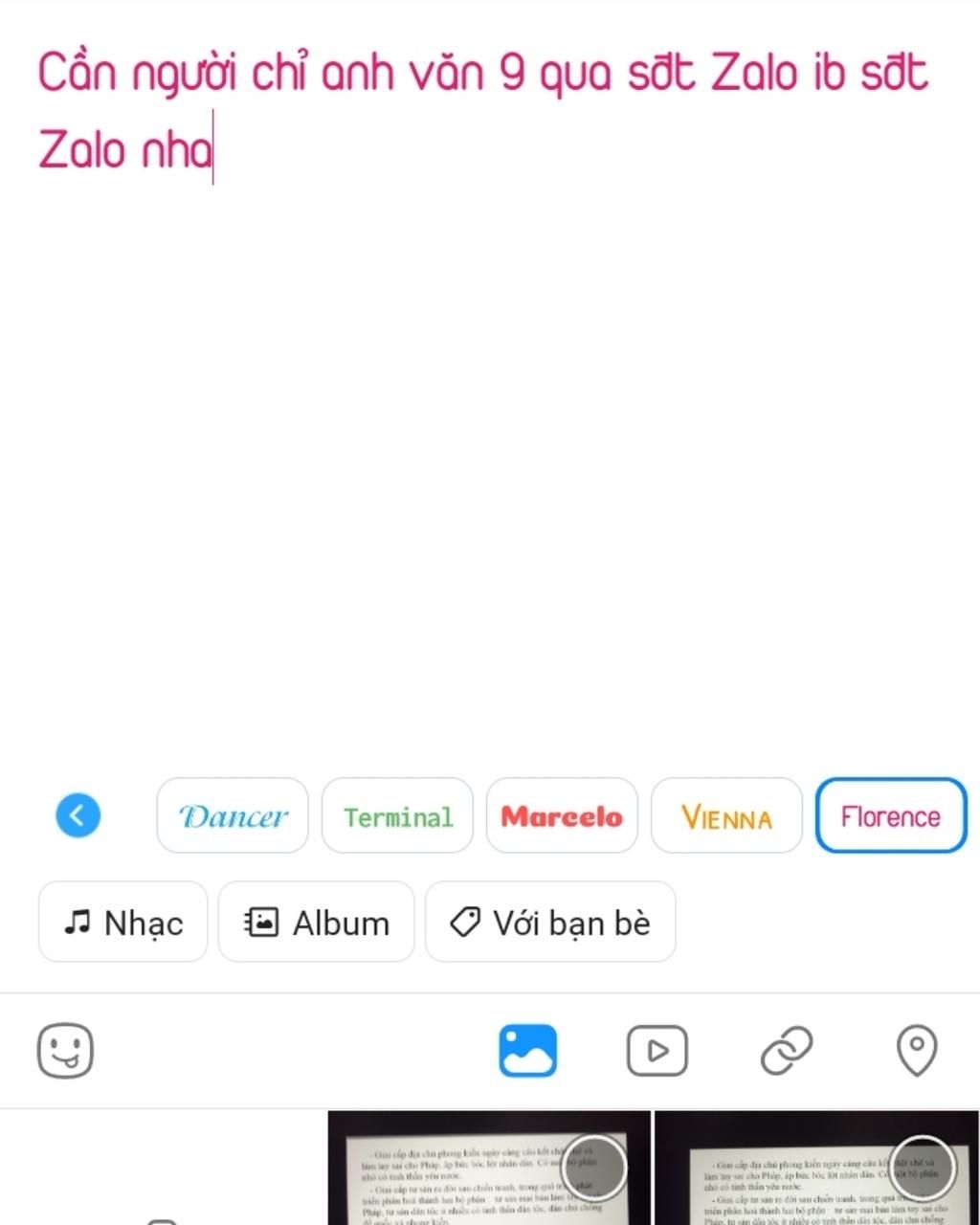
Task: Focus the post text with Cần người chỉ
Action: (479, 110)
